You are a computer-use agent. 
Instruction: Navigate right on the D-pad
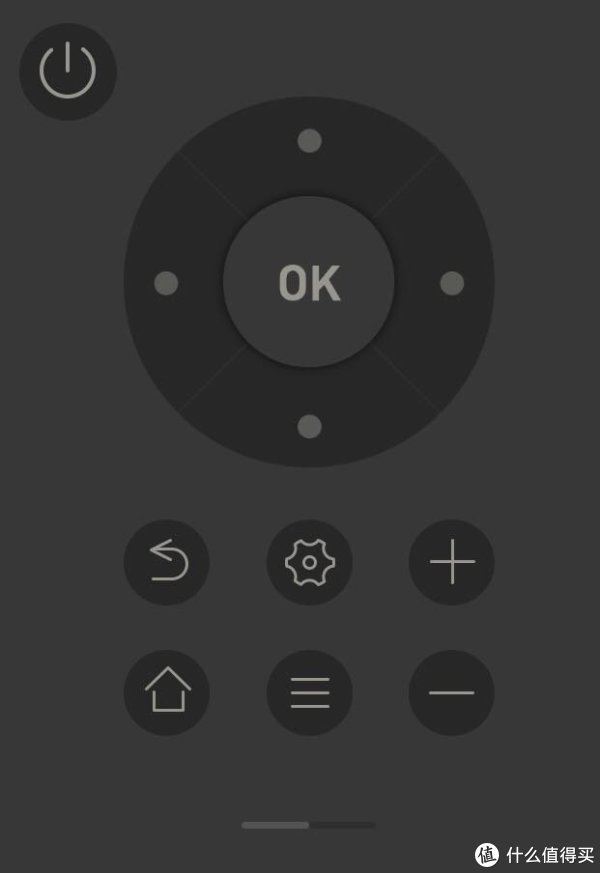point(452,284)
